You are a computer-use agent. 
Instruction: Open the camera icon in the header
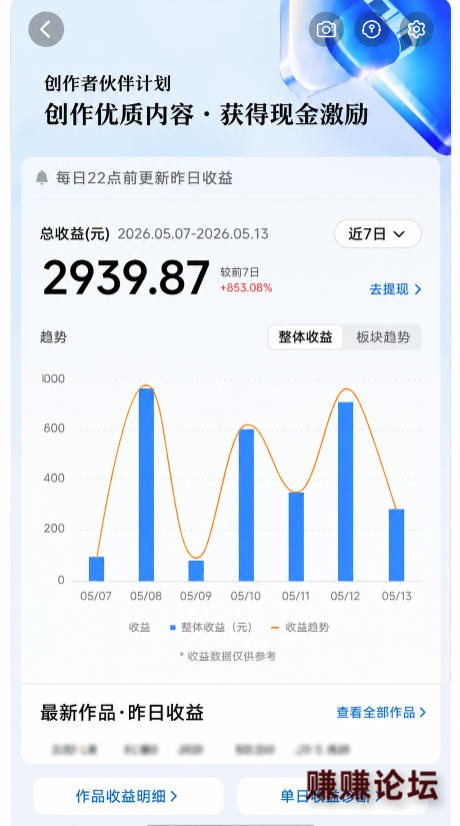(326, 29)
